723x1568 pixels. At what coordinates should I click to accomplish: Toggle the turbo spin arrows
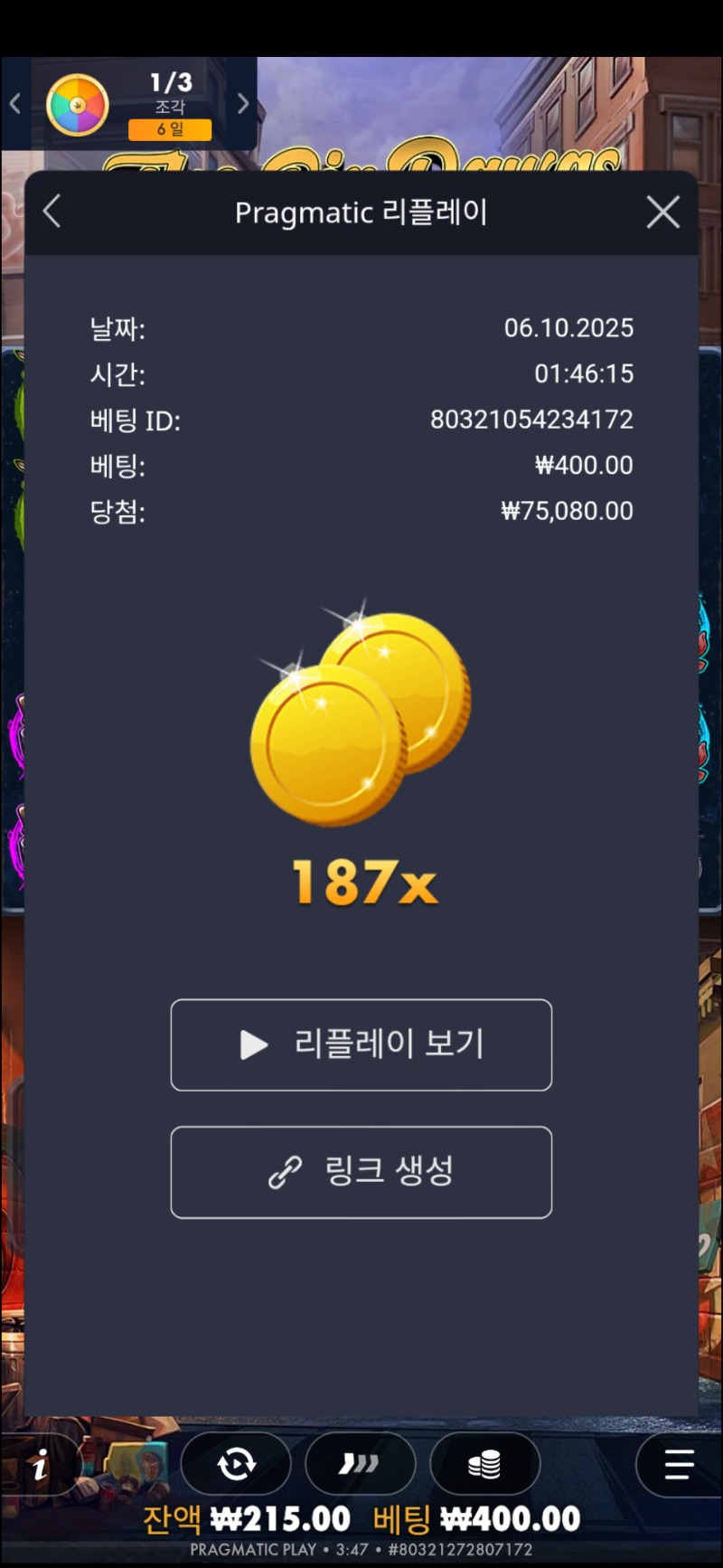[360, 1463]
